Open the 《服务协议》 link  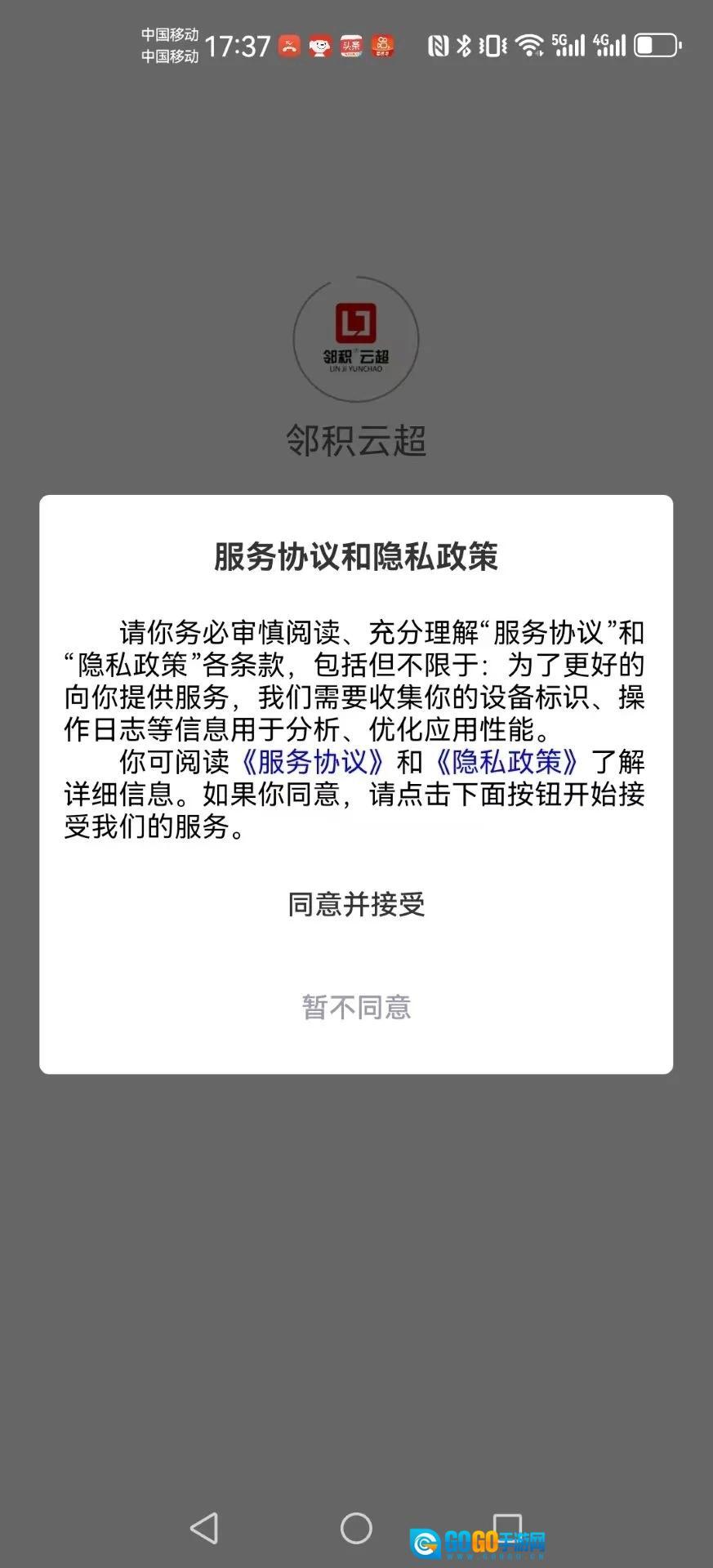pyautogui.click(x=312, y=761)
